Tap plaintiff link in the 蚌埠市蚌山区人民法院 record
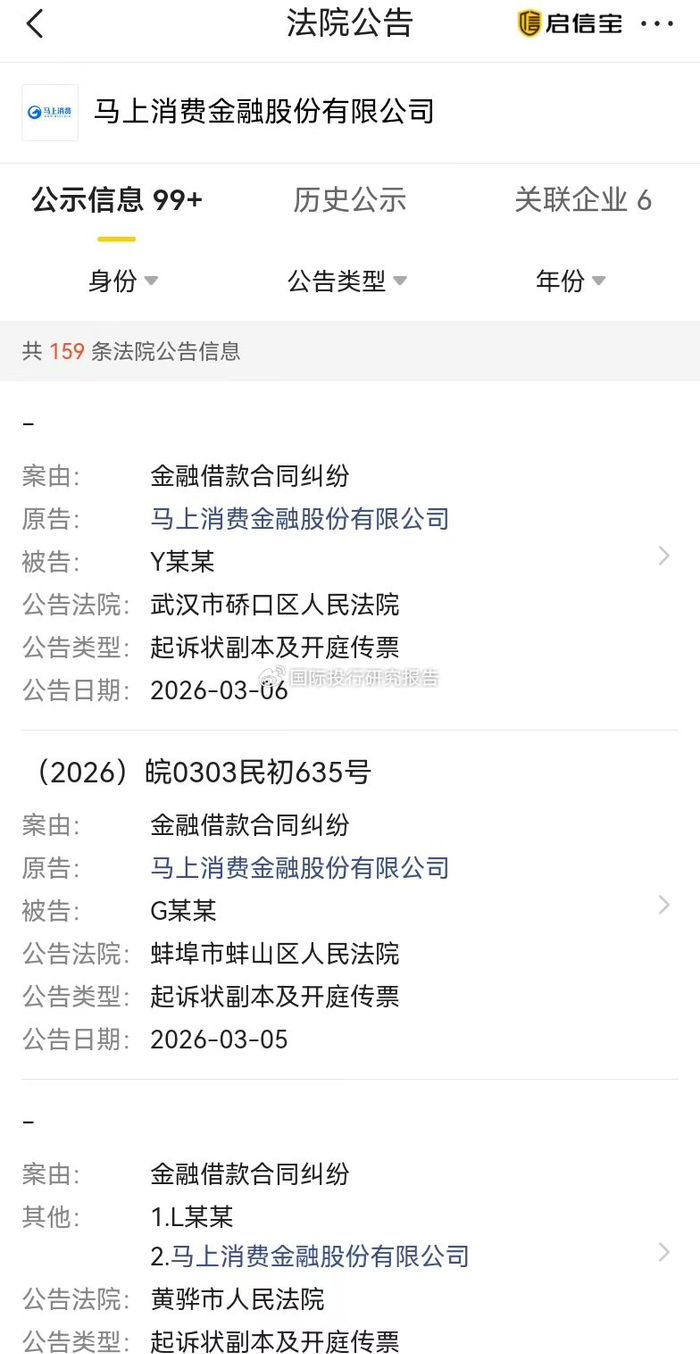Viewport: 700px width, 1354px height. tap(300, 868)
